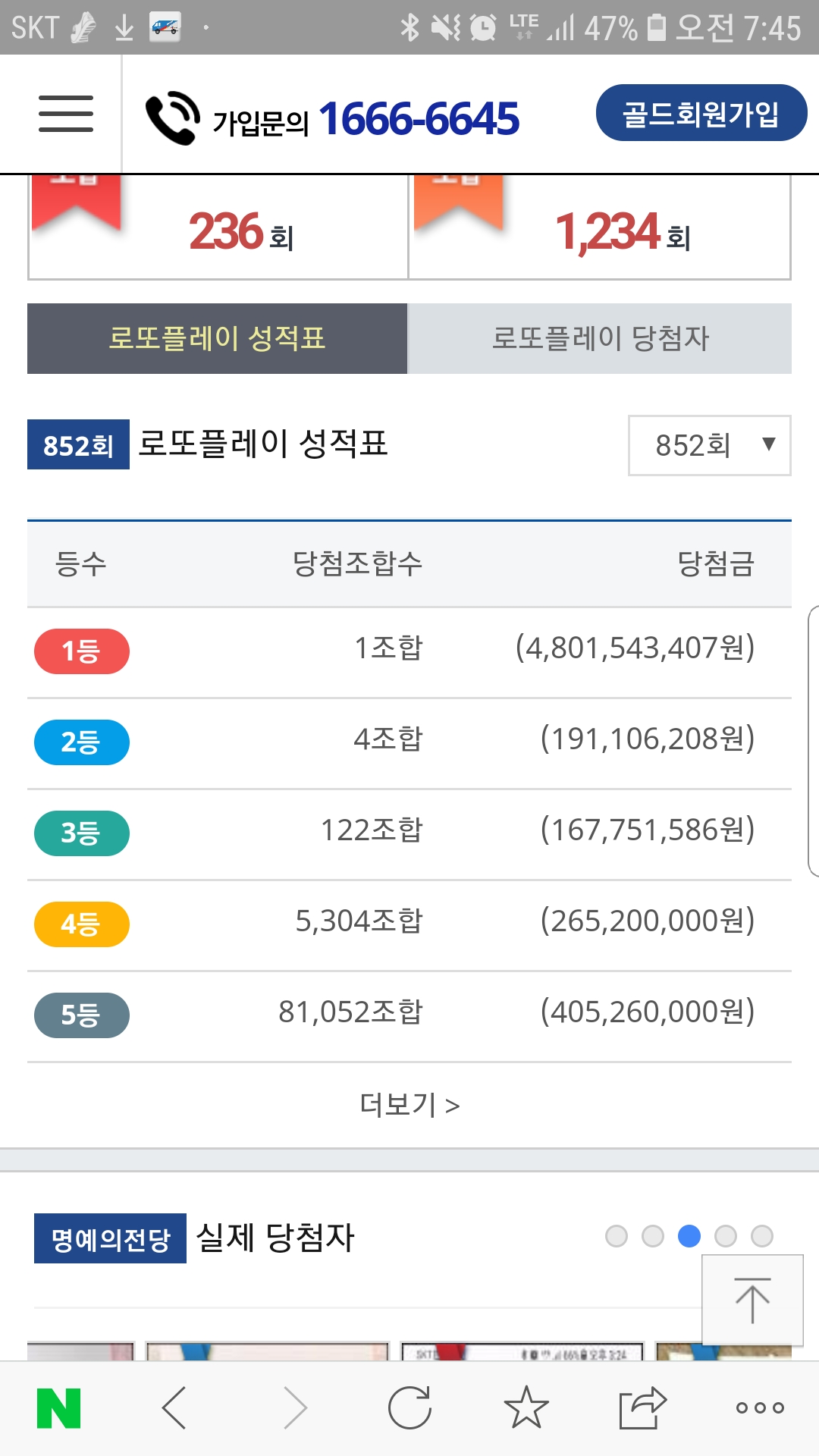Viewport: 819px width, 1456px height.
Task: Open the 852회 round dropdown
Action: pyautogui.click(x=710, y=445)
